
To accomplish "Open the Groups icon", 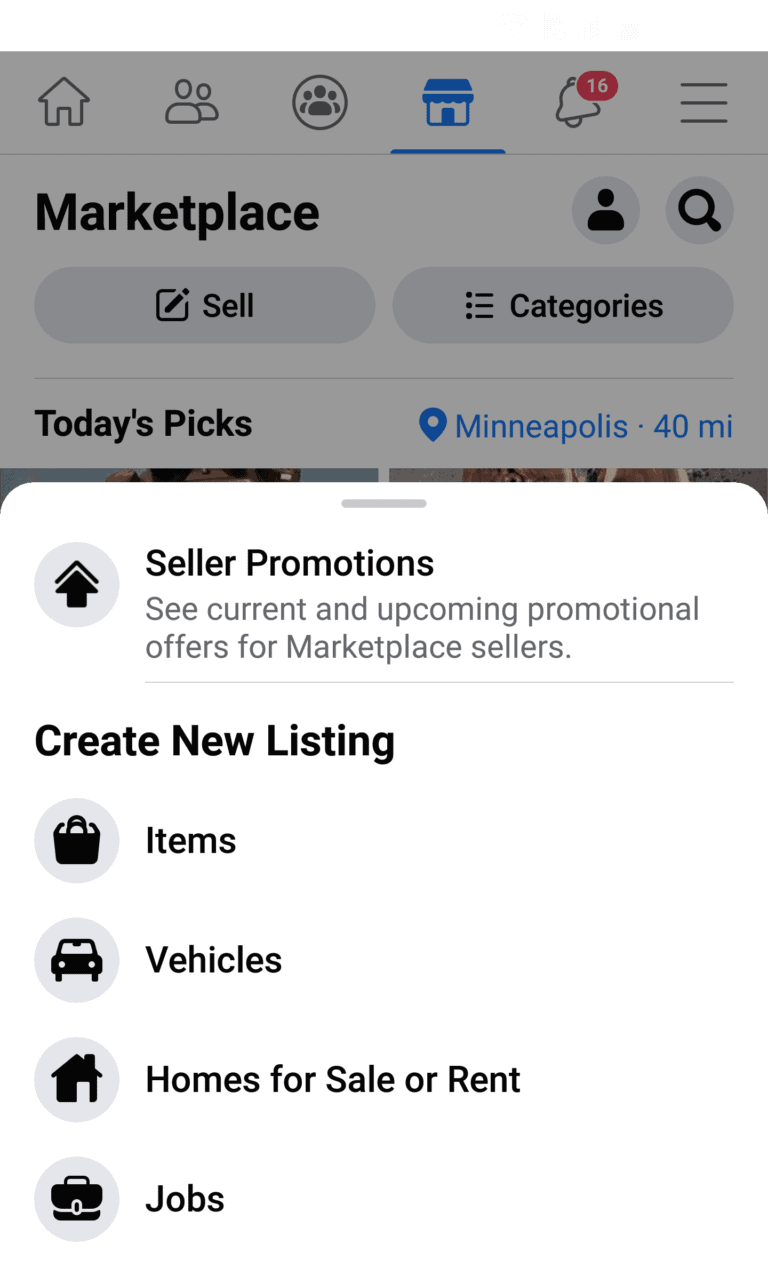I will coord(320,101).
